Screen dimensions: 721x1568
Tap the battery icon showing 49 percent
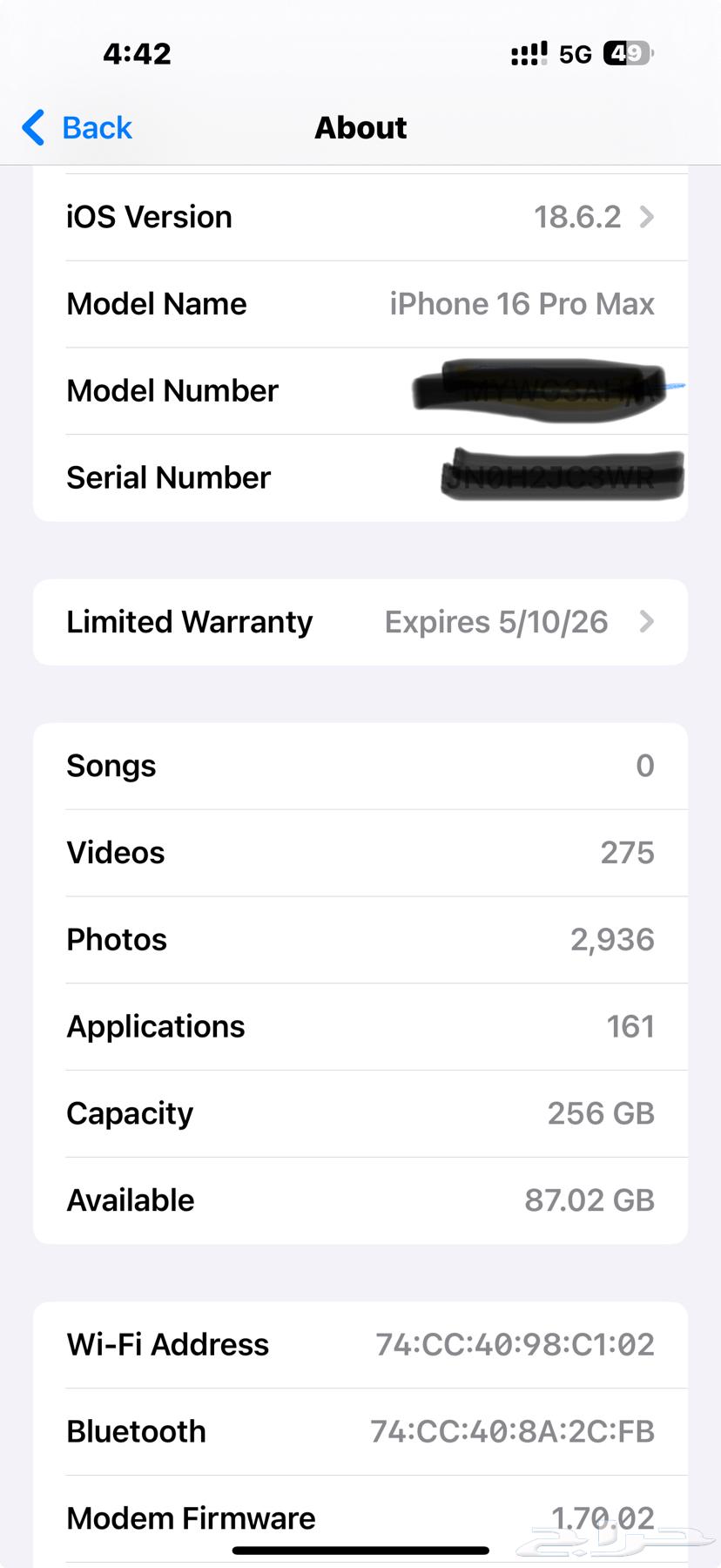pos(625,53)
